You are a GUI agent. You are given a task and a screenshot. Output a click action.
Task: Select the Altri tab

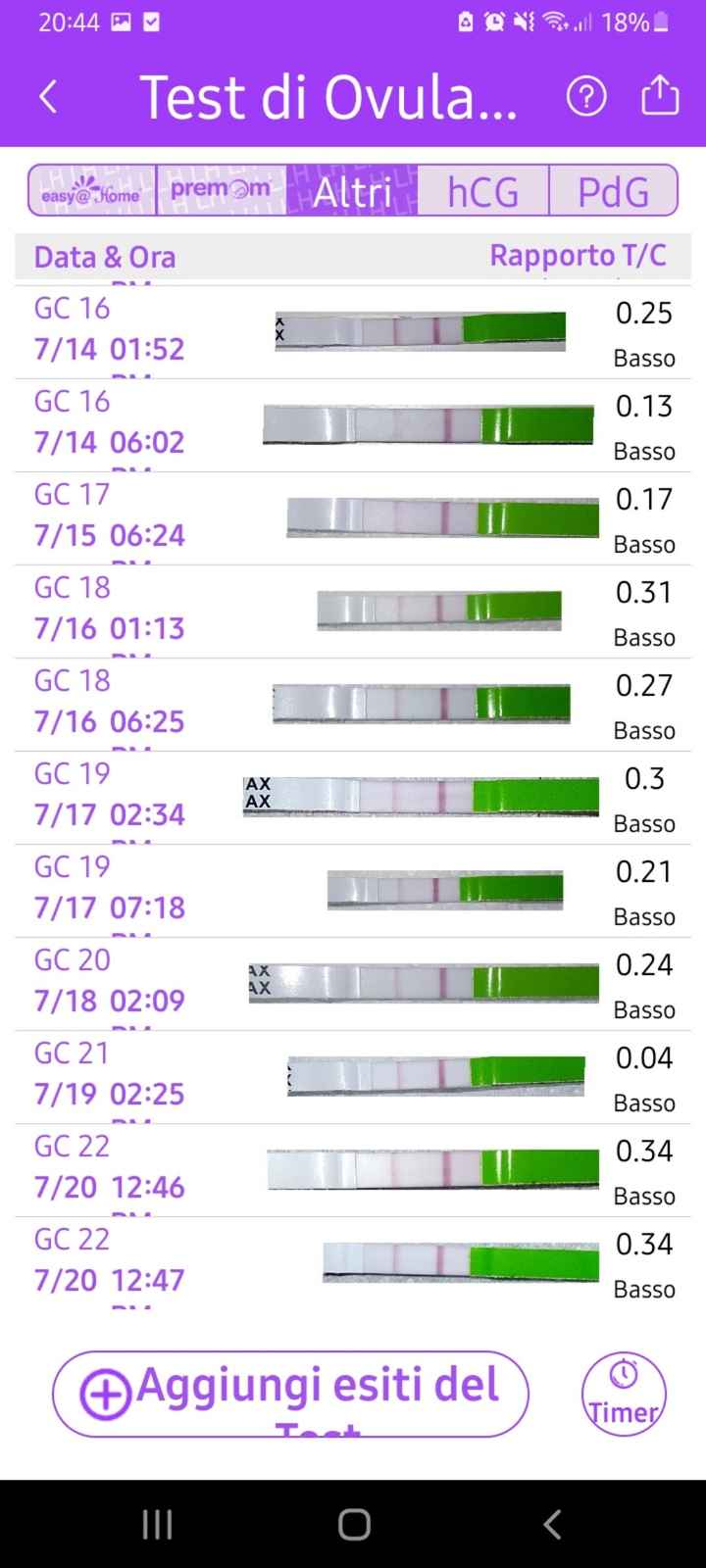pos(352,190)
